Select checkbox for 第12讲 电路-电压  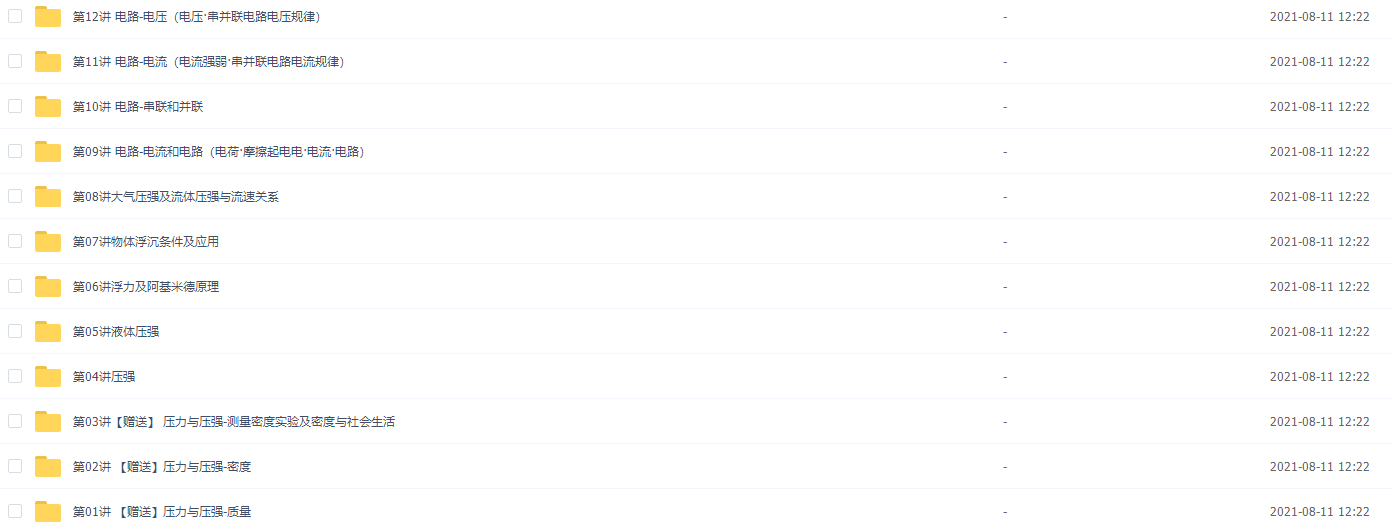15,16
